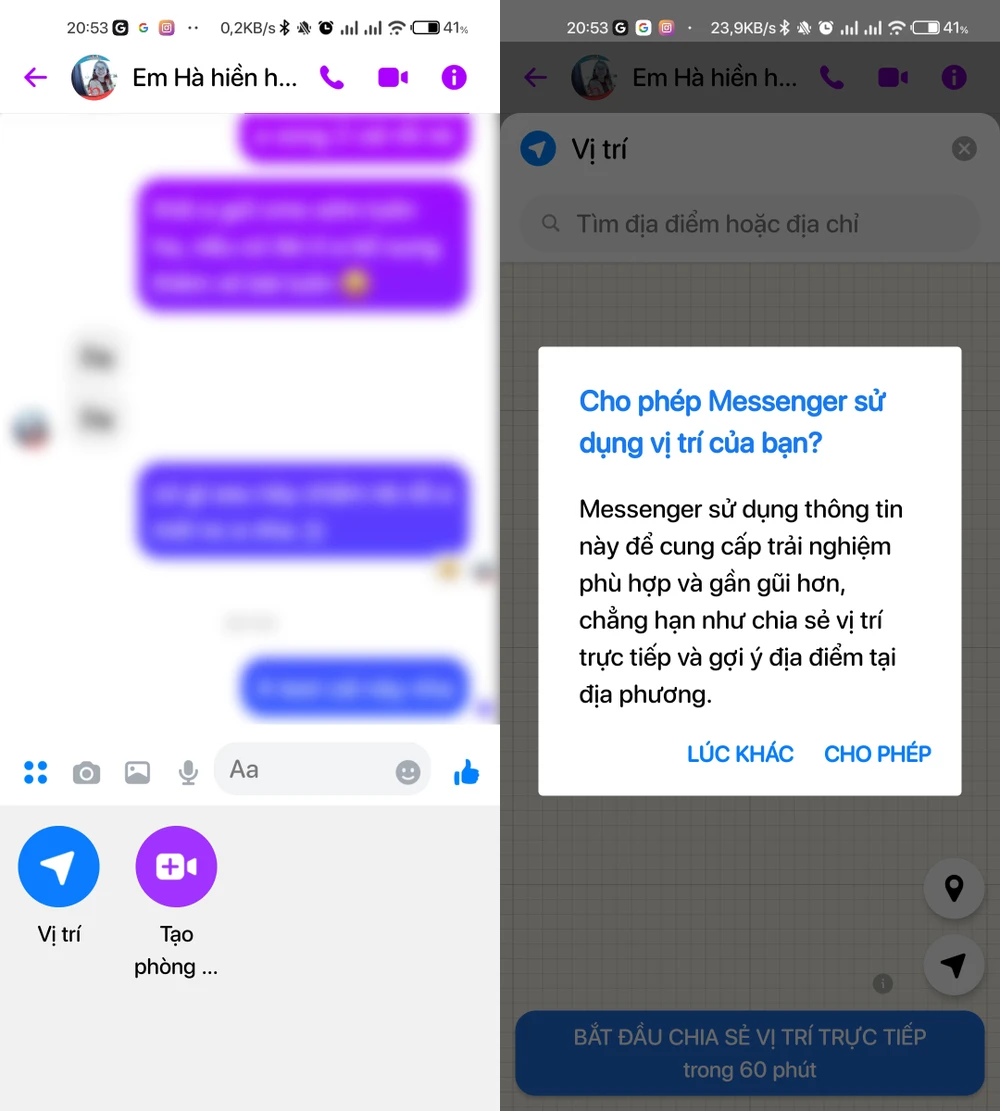The image size is (1000, 1111).
Task: Center map on current location pin
Action: (x=953, y=888)
